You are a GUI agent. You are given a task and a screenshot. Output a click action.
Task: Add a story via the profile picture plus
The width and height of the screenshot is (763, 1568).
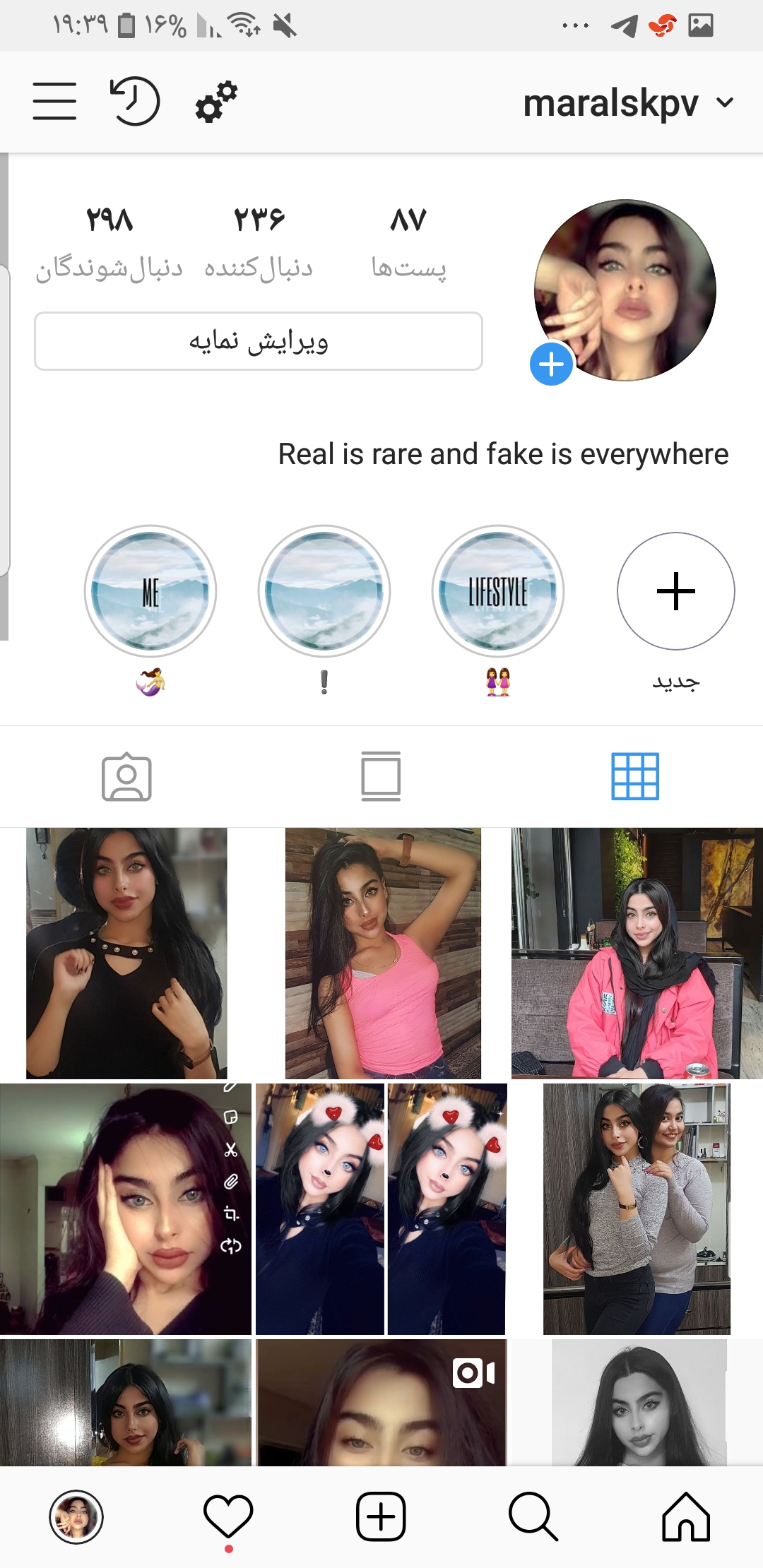click(551, 364)
